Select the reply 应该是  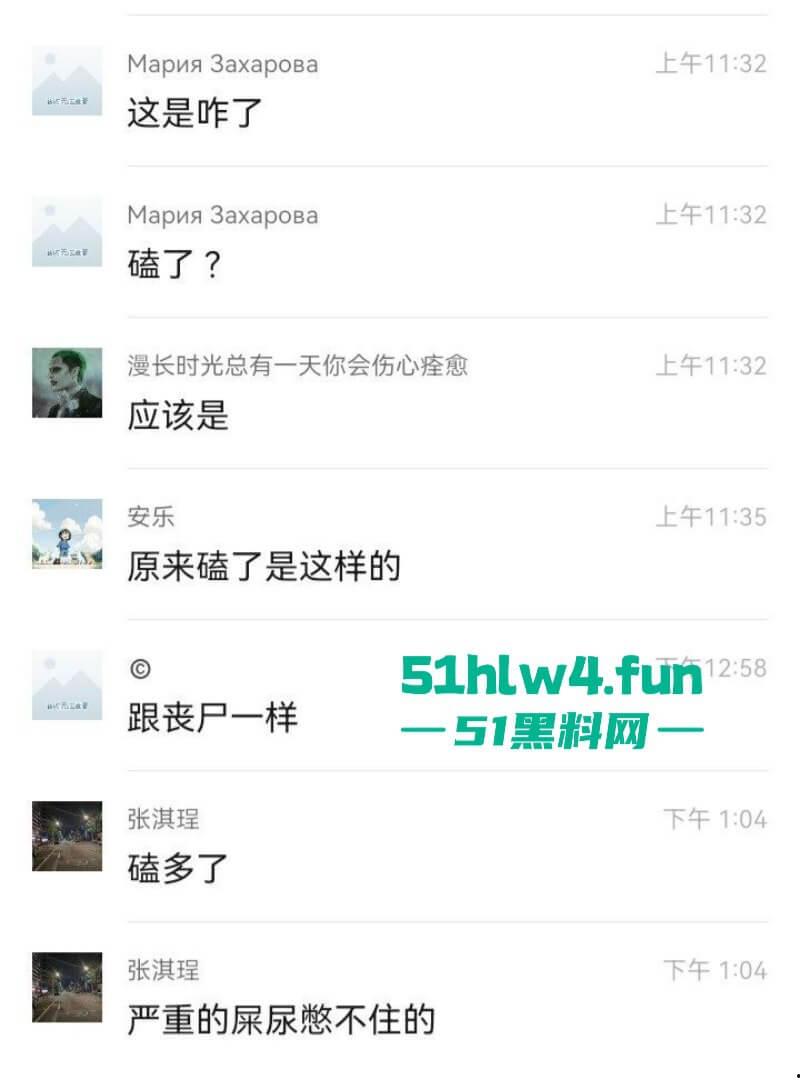coord(176,417)
